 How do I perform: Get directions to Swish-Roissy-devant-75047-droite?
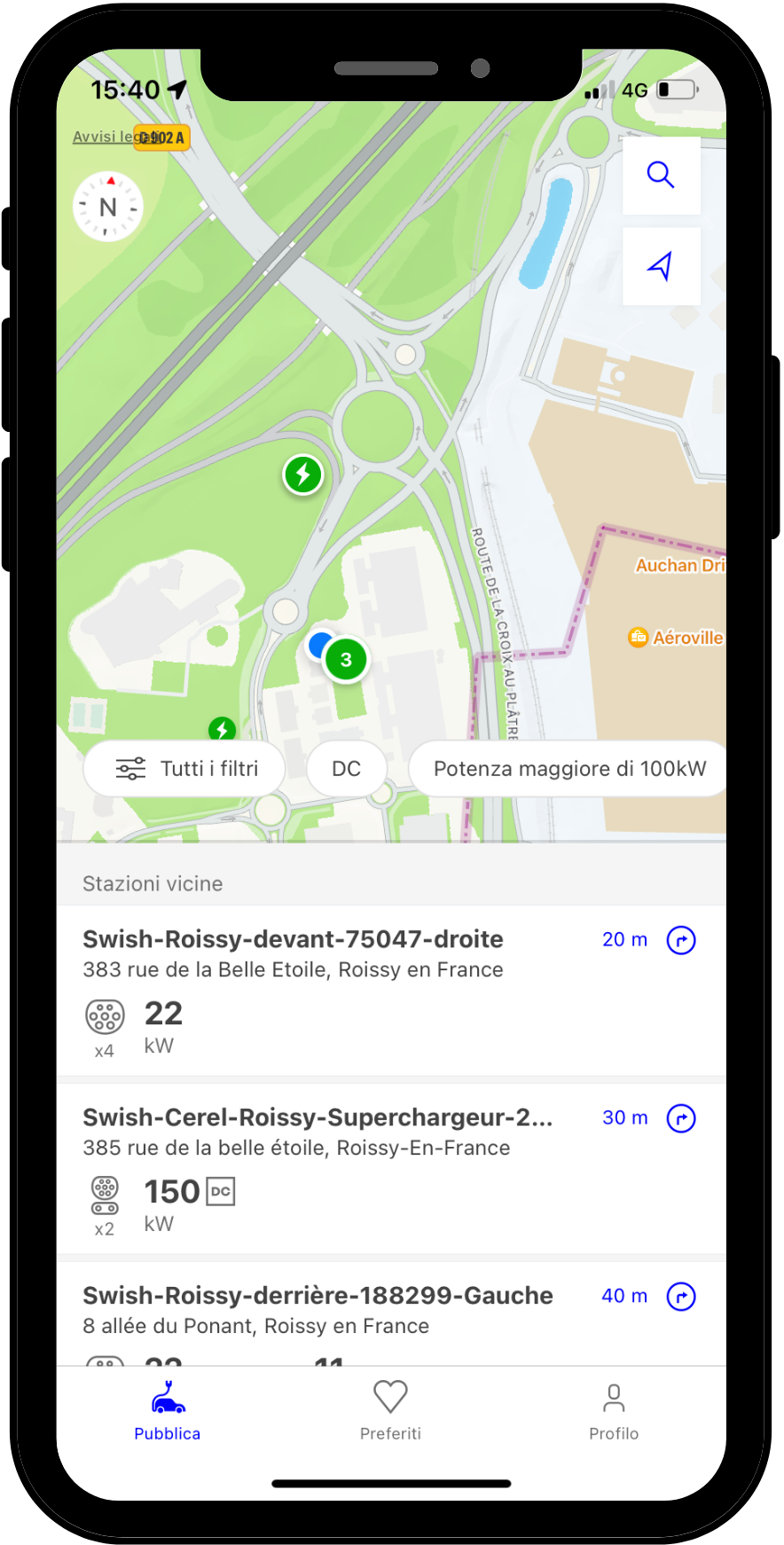(680, 940)
